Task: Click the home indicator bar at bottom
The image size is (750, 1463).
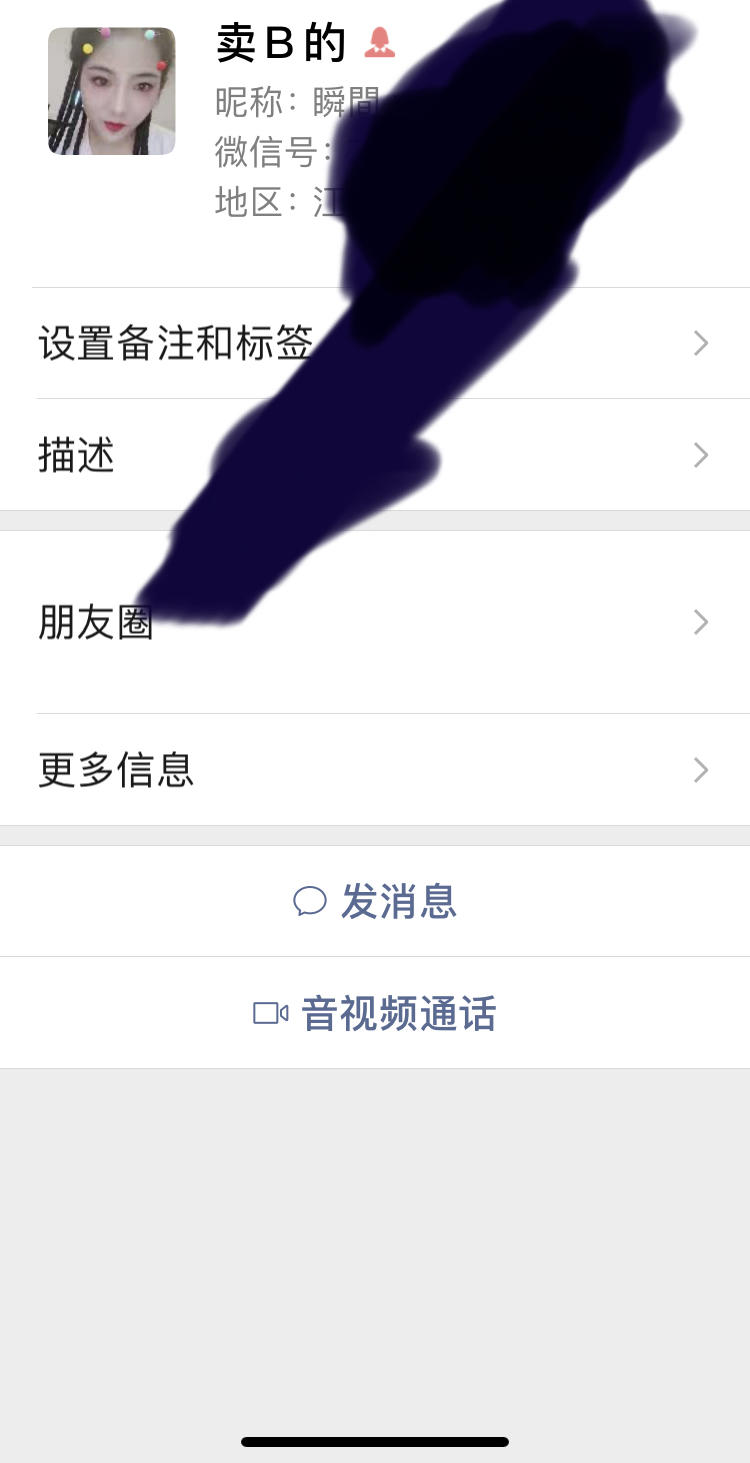Action: point(375,1441)
